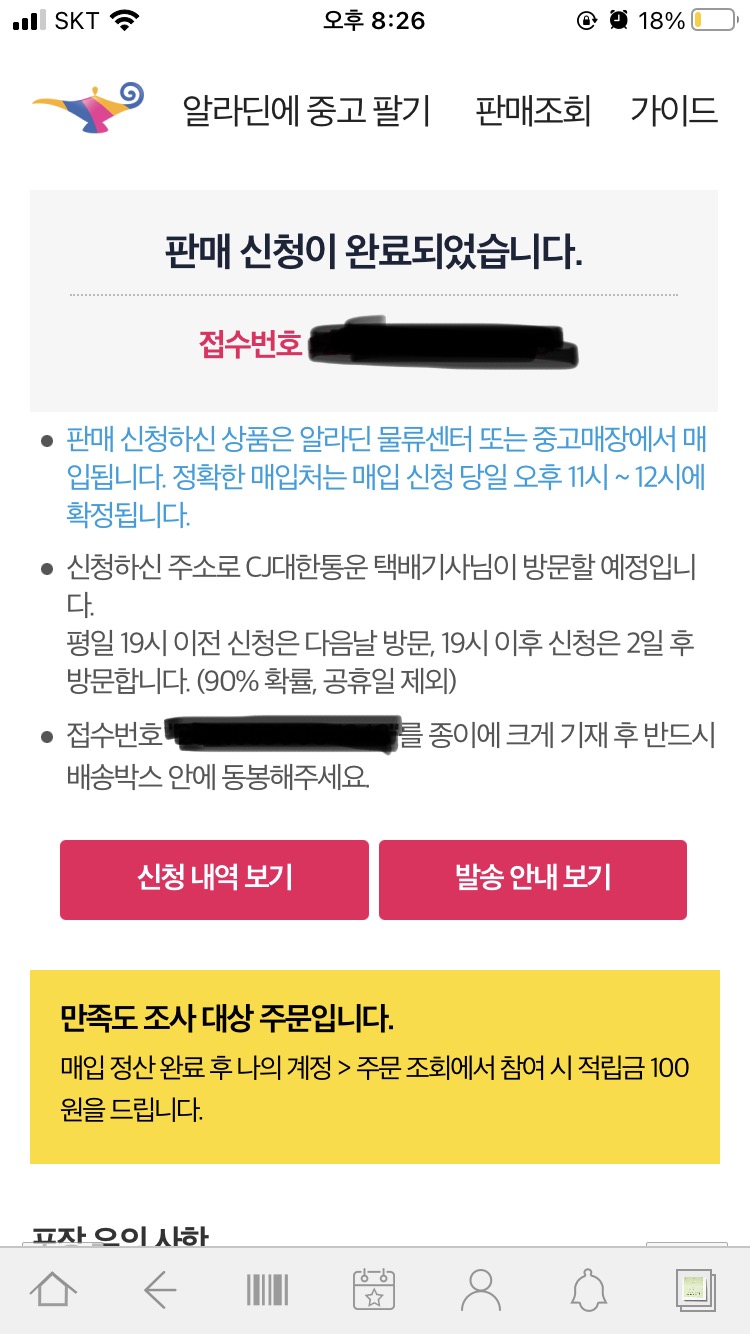
Task: Tap the Aladin lamp logo
Action: (87, 107)
